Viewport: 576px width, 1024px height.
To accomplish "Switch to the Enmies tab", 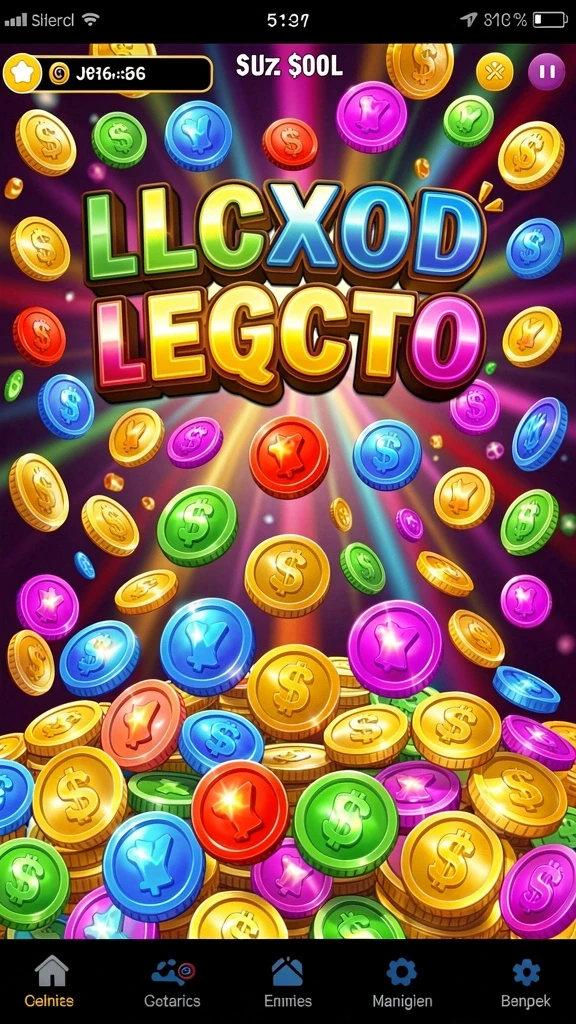I will (287, 981).
